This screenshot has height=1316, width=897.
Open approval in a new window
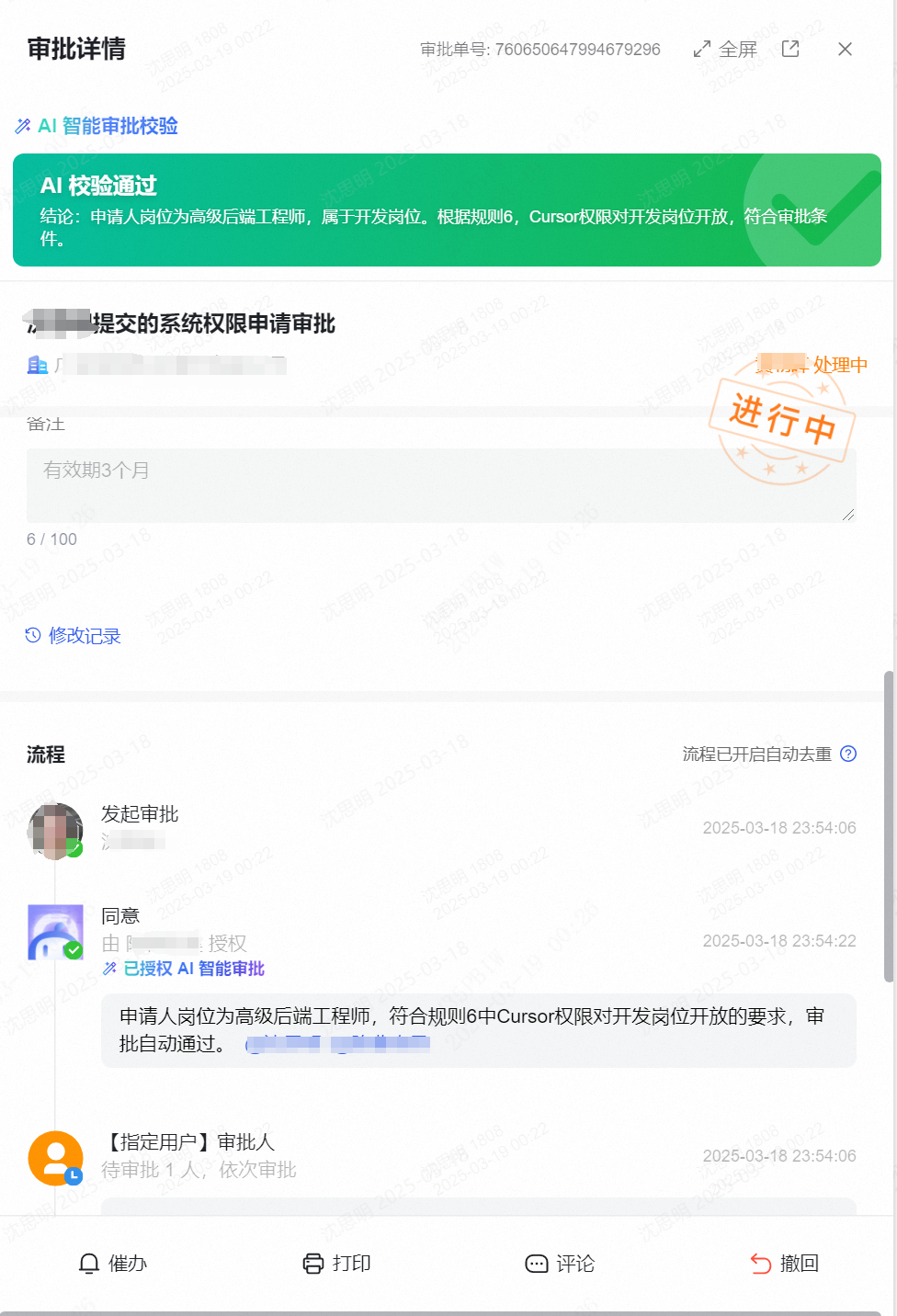790,49
